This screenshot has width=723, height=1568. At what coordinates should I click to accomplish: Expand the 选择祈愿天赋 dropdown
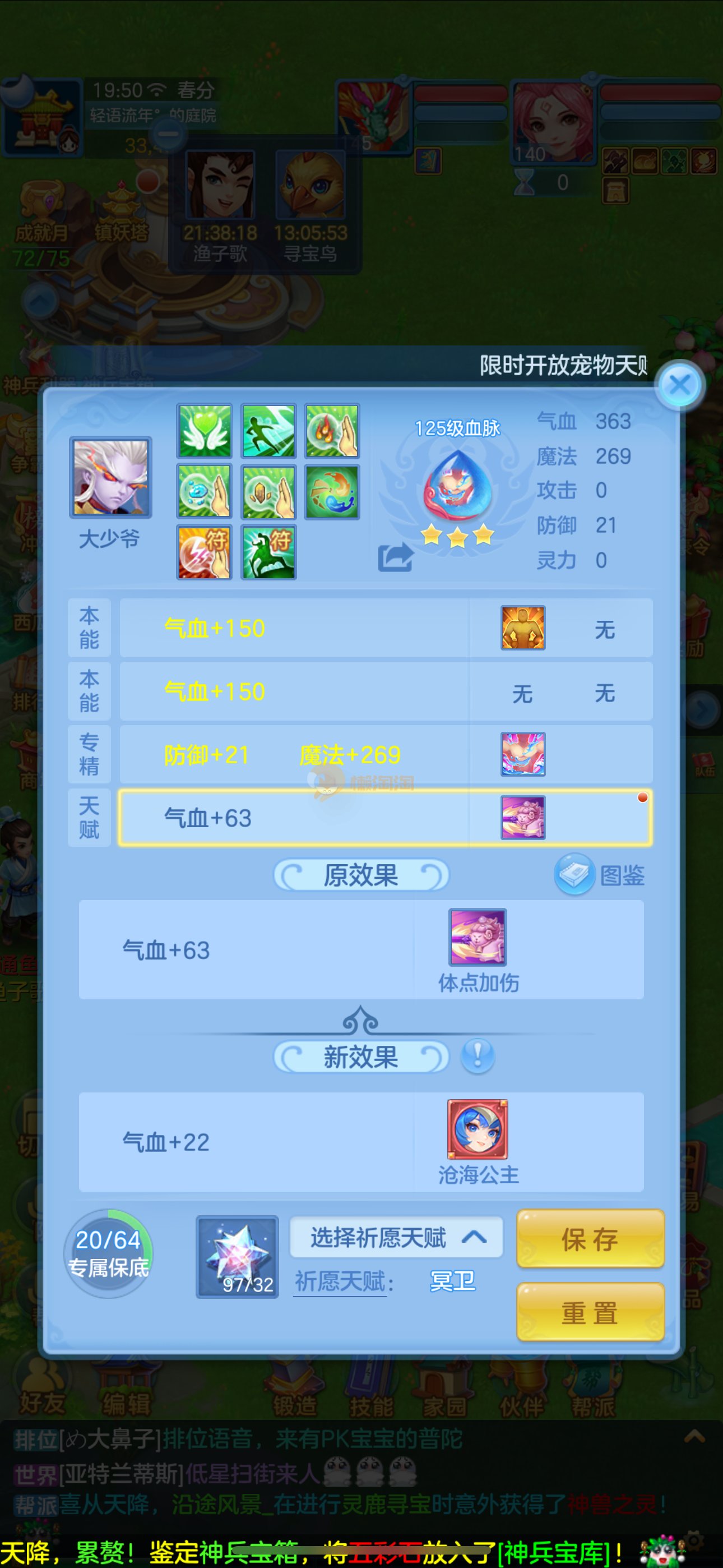click(396, 1237)
